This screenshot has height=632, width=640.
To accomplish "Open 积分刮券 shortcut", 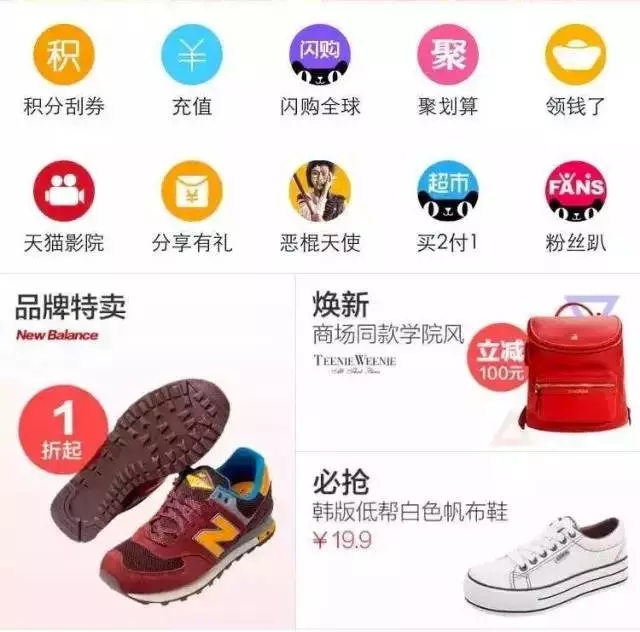I will 64,55.
